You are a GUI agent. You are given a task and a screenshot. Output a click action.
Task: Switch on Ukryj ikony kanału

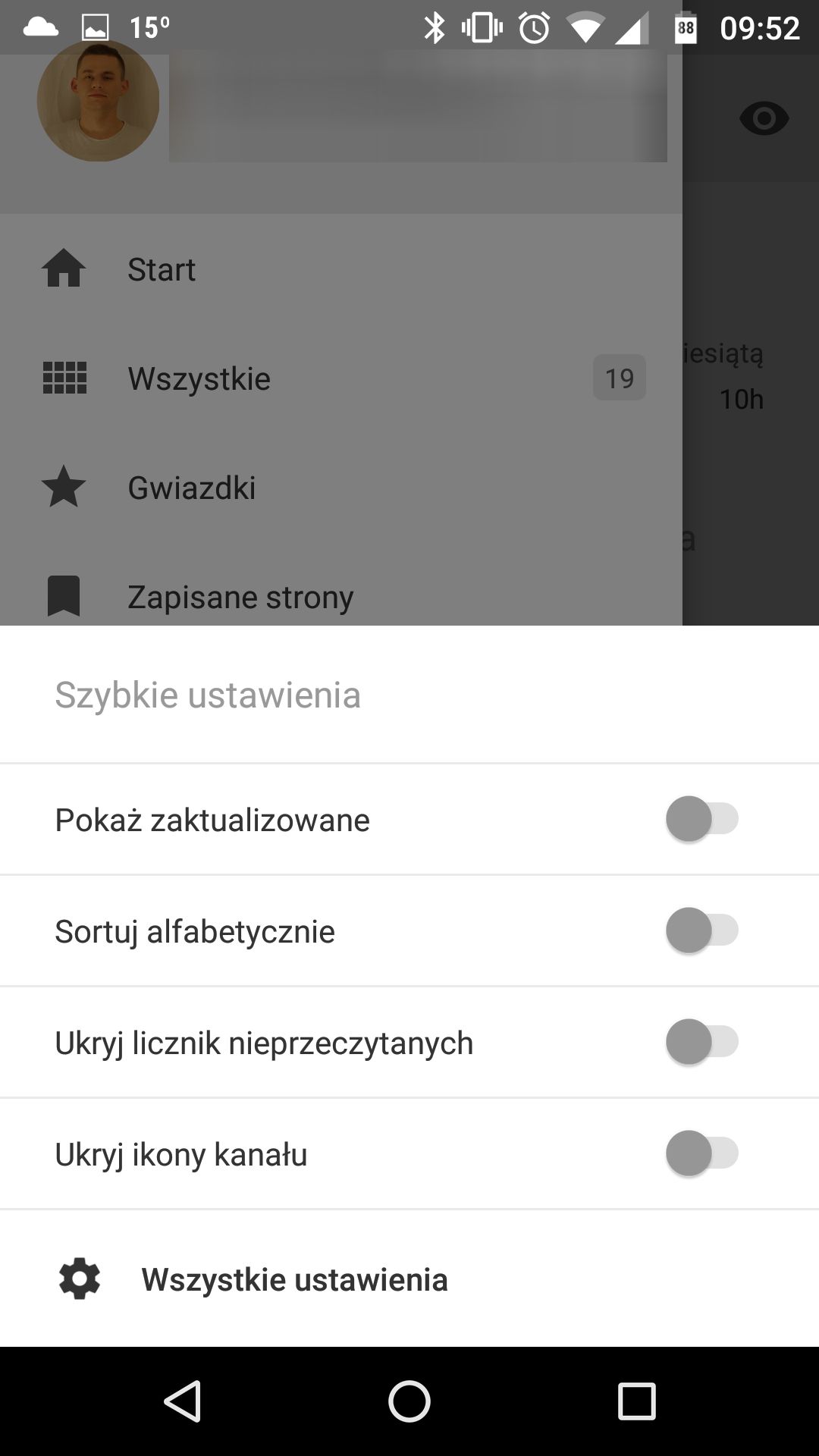pyautogui.click(x=702, y=1153)
